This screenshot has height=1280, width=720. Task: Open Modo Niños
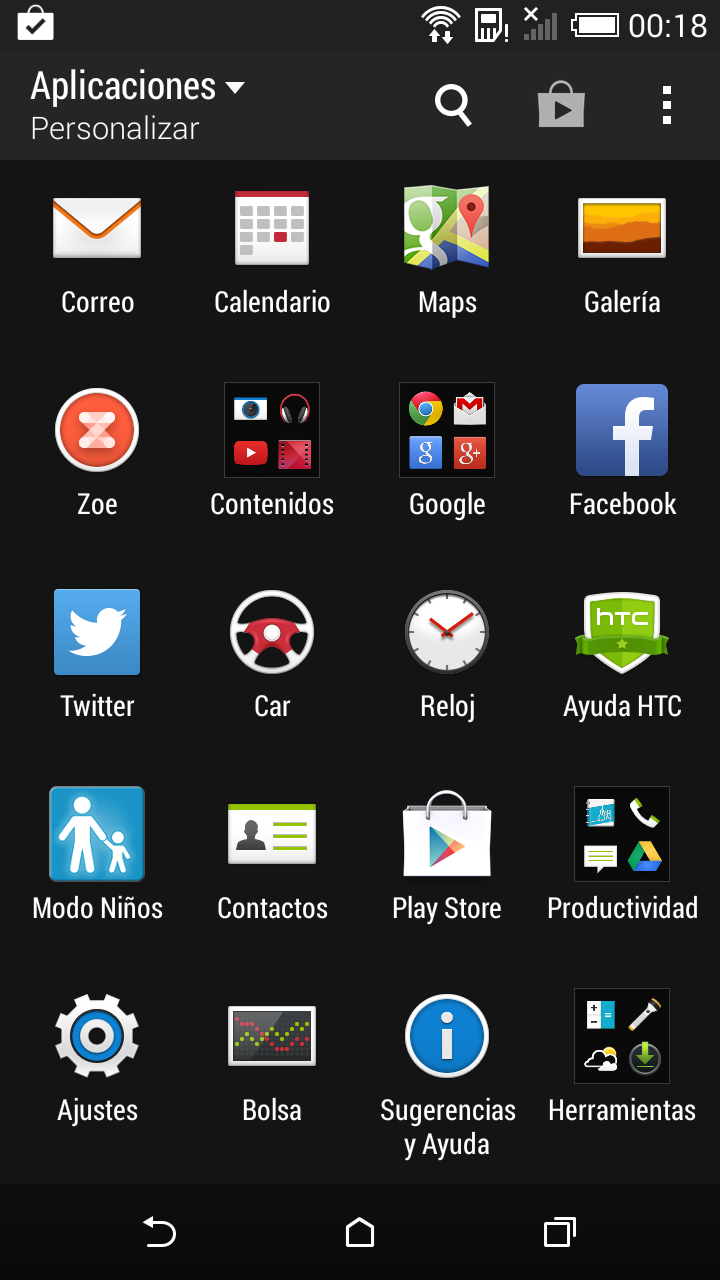pos(97,834)
